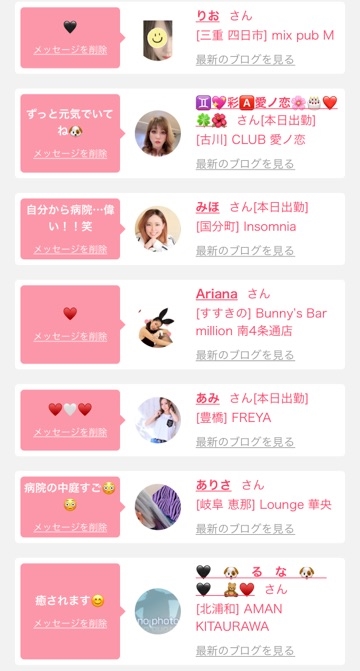View りお's latest blog
The width and height of the screenshot is (360, 671).
245,60
